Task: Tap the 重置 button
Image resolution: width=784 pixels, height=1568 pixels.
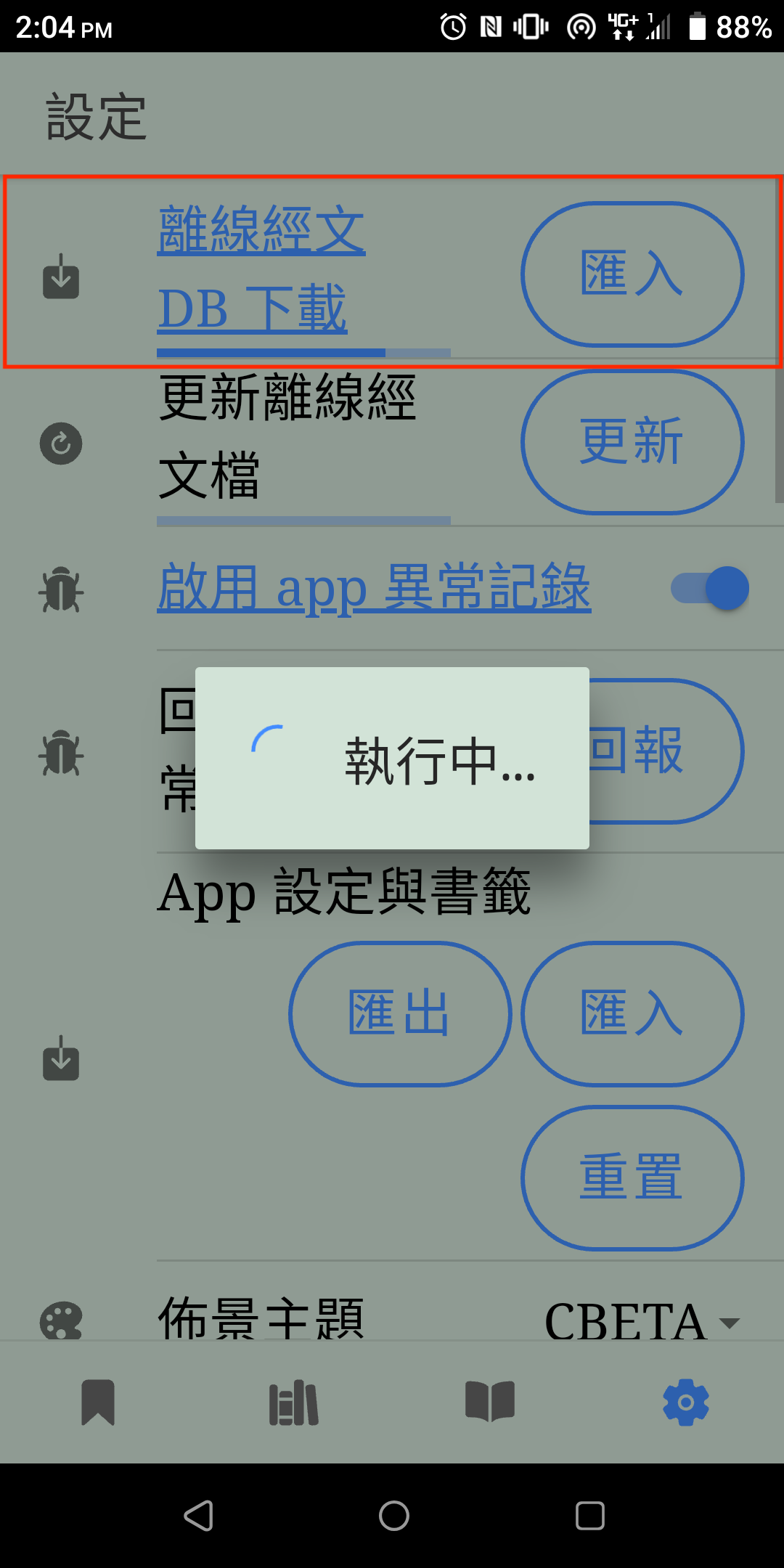Action: click(632, 1177)
